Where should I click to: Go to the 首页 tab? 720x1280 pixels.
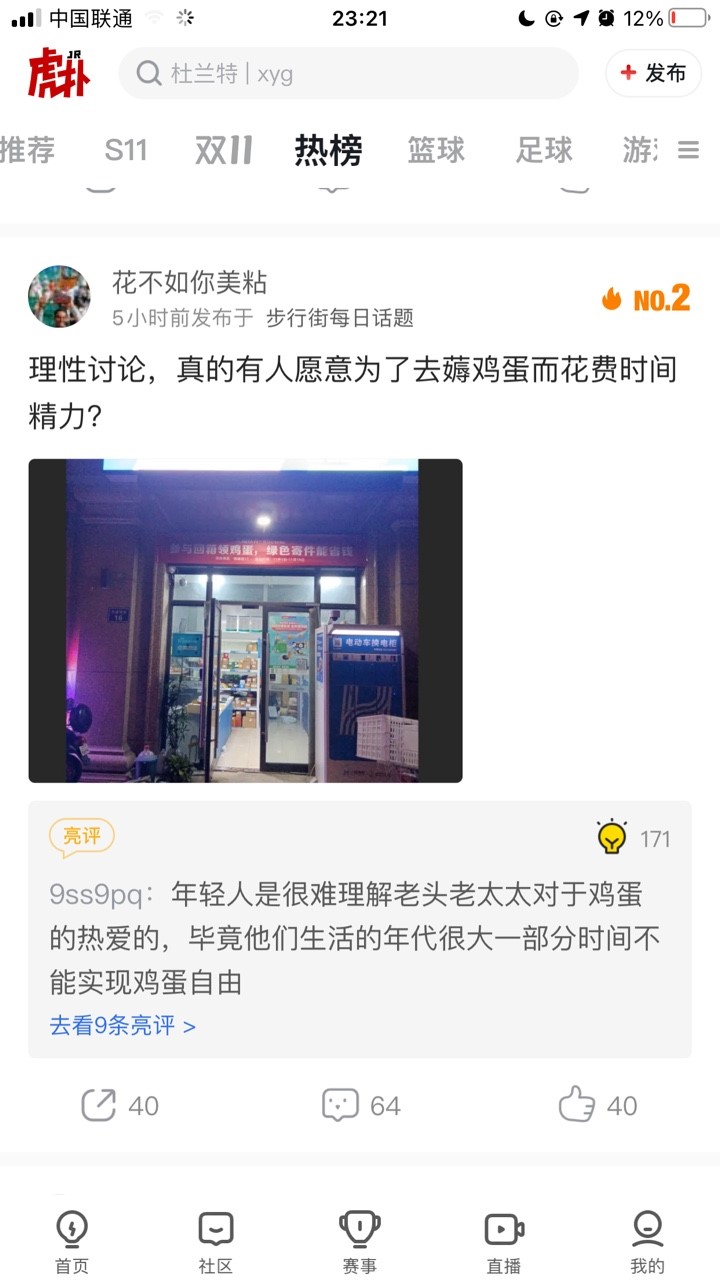tap(72, 1241)
